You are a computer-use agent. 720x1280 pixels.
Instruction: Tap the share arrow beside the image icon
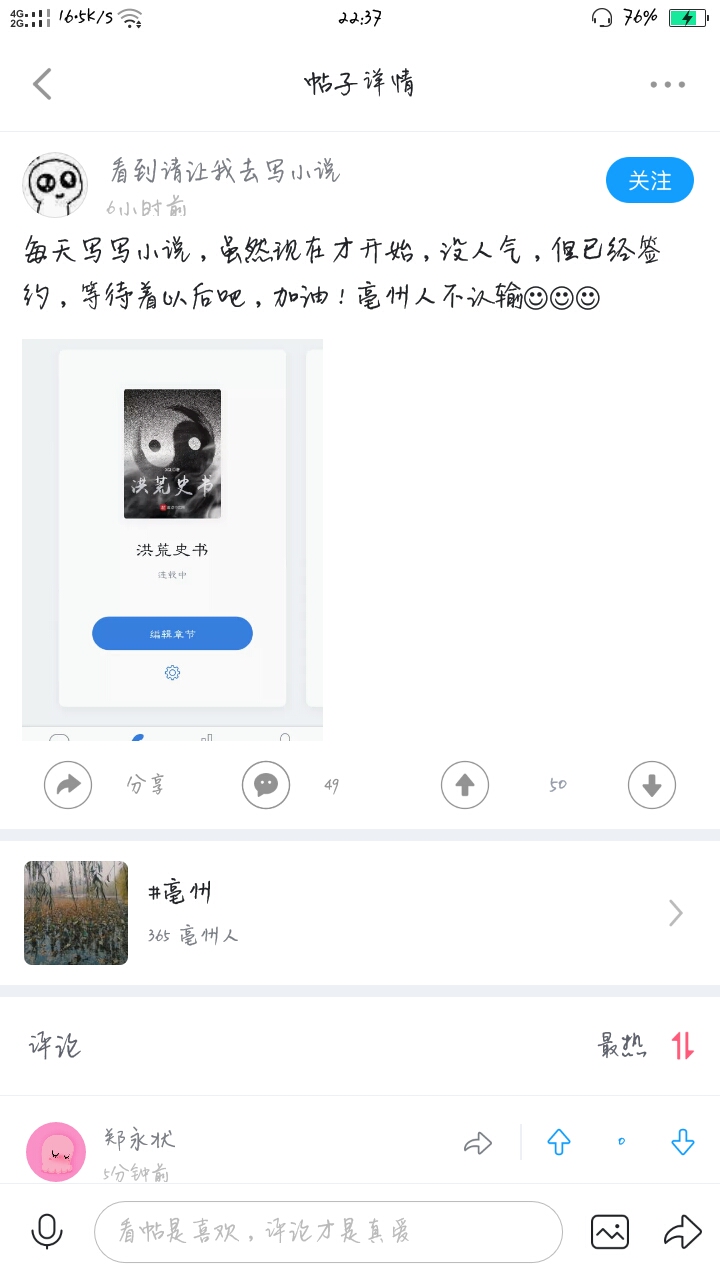682,1231
